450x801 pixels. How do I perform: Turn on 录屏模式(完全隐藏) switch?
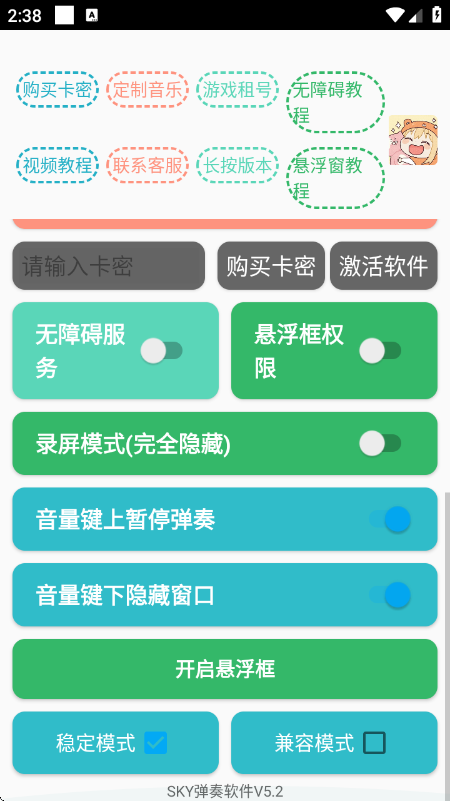[x=380, y=443]
